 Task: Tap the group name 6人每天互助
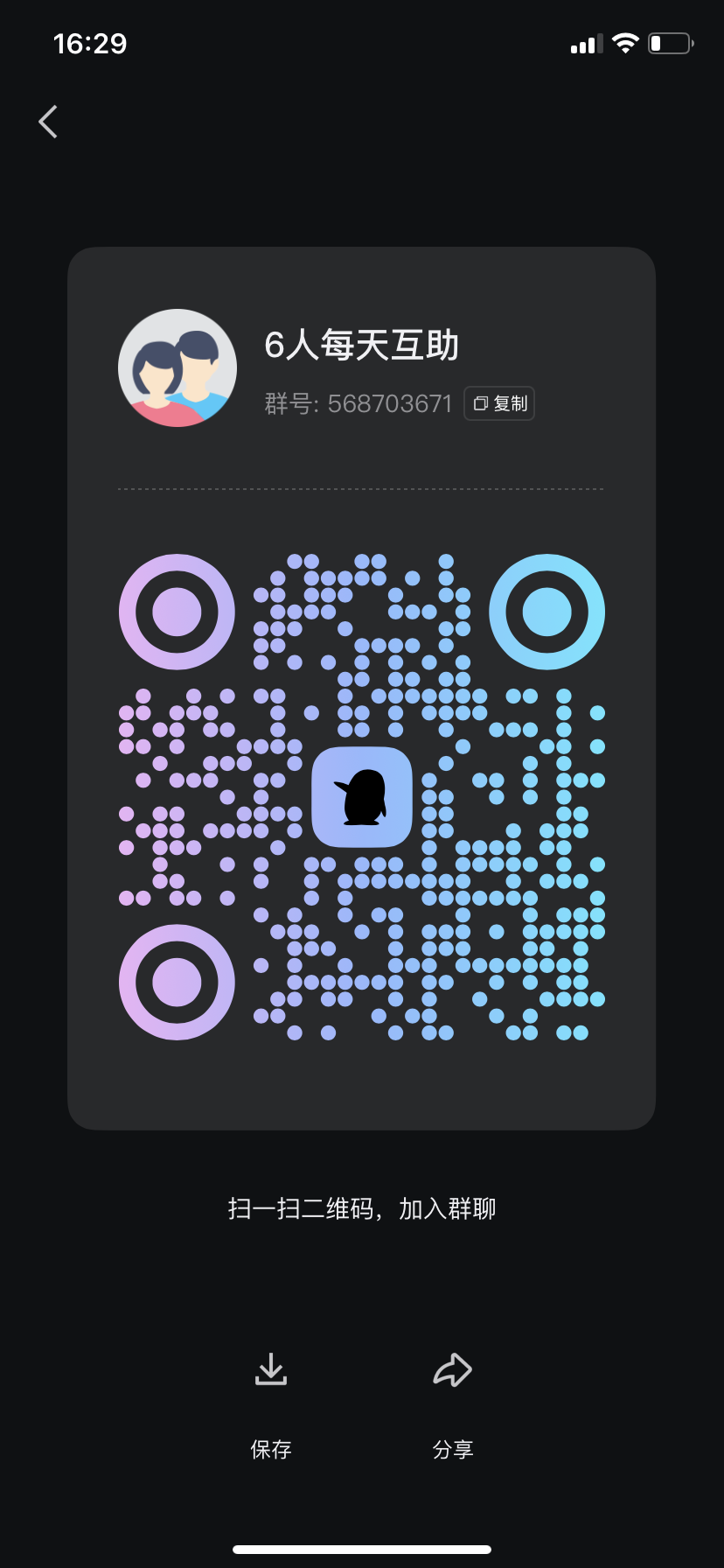tap(364, 346)
